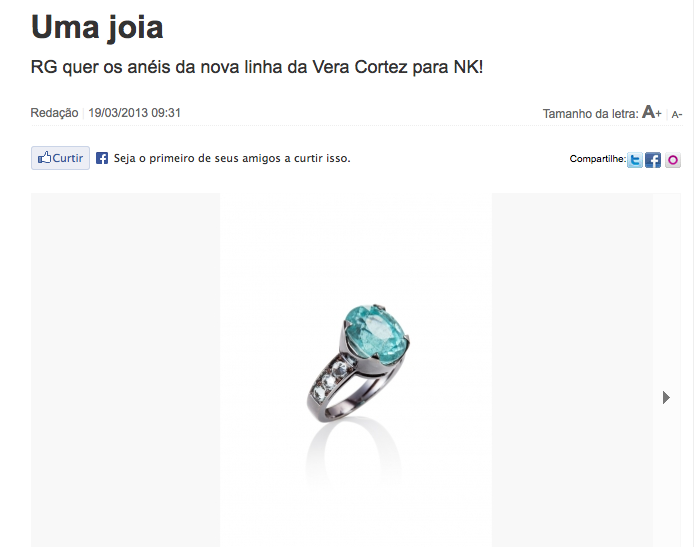Share the article on Facebook

pos(653,159)
